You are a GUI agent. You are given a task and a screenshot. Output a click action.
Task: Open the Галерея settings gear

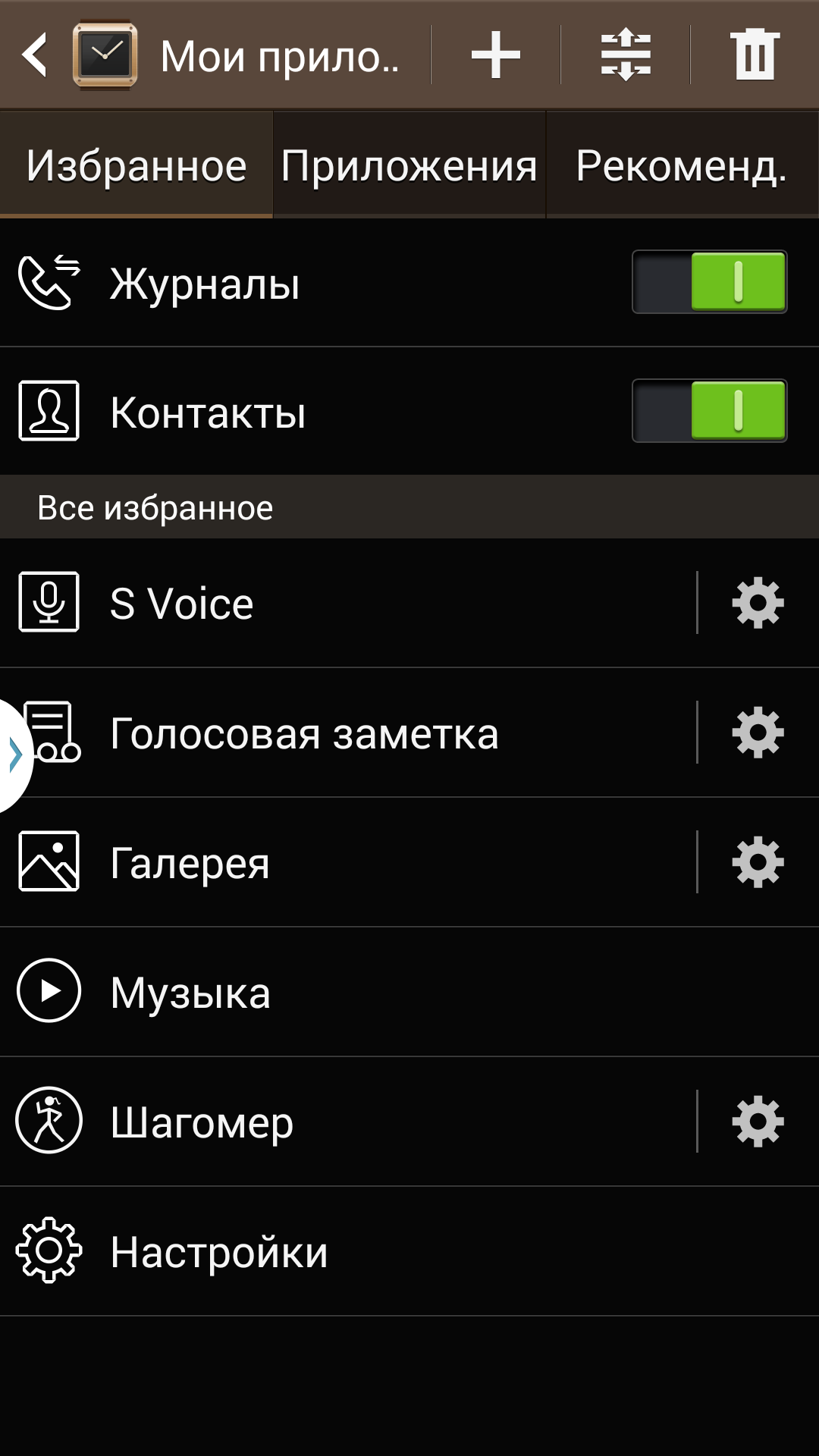(x=758, y=863)
